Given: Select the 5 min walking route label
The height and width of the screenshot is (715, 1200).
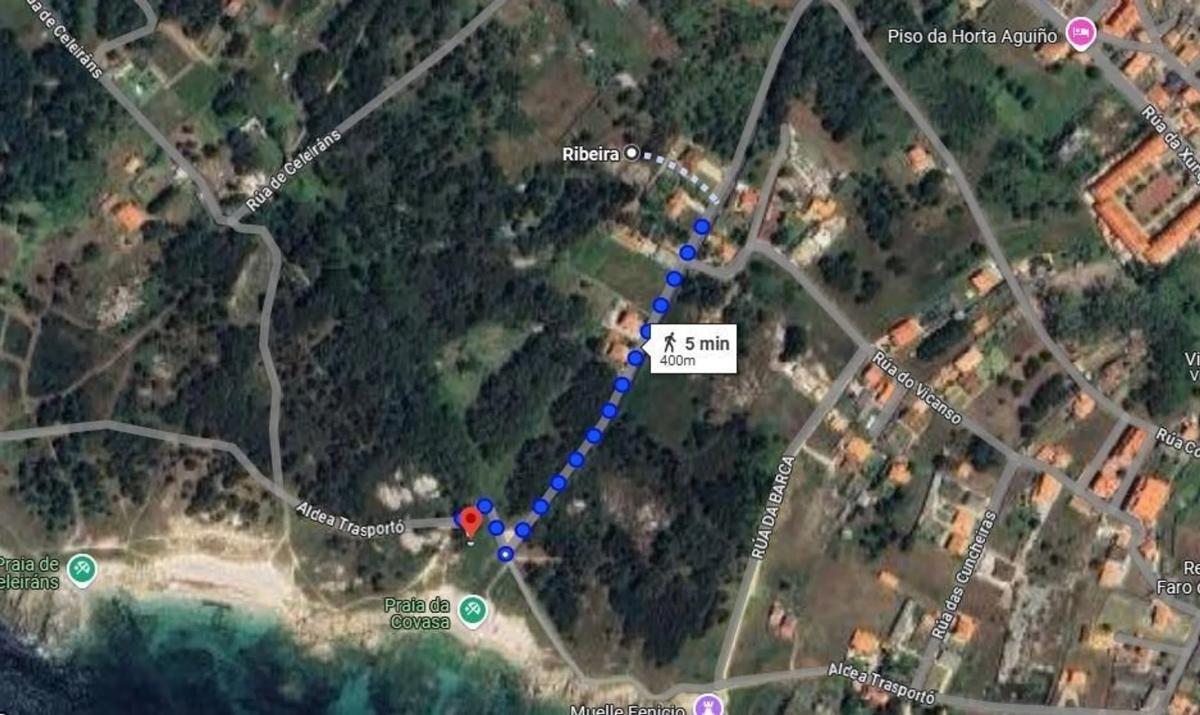Looking at the screenshot, I should [693, 349].
